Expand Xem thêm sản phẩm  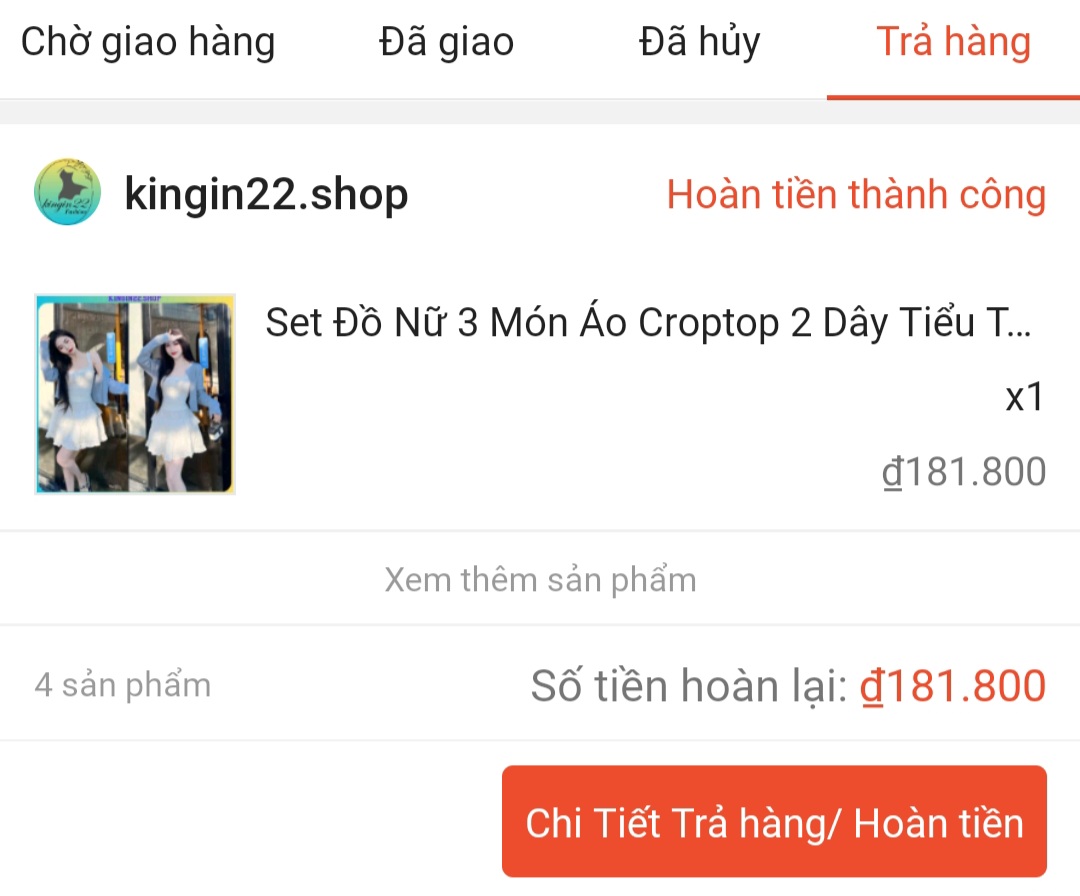coord(540,580)
